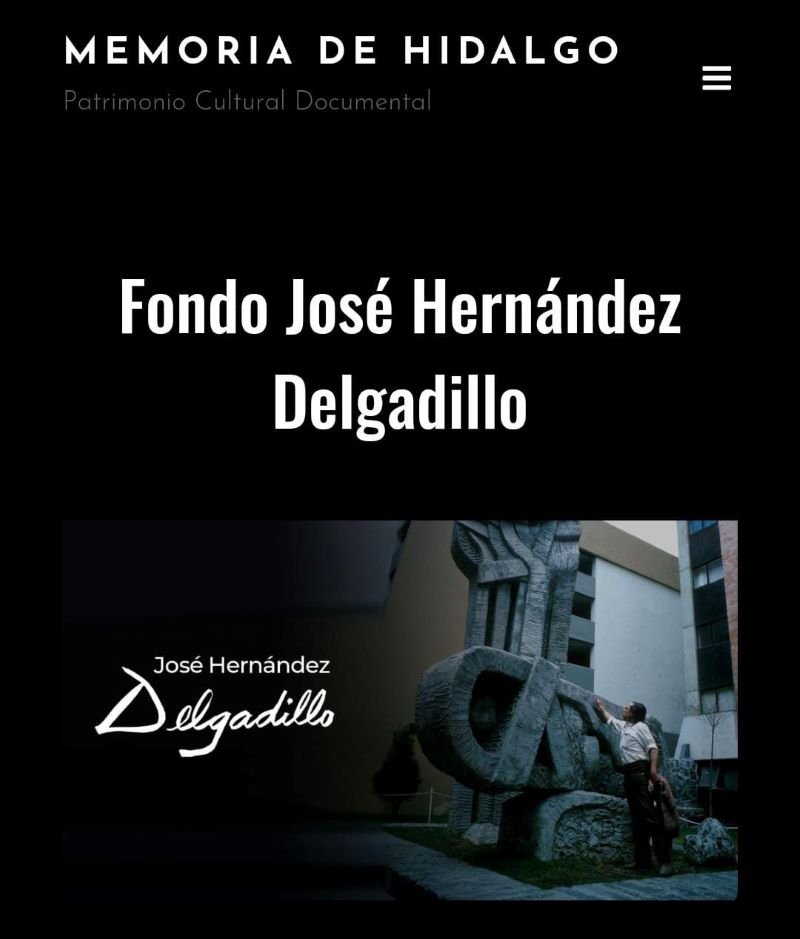Toggle site navigation visibility with hamburger button

tap(718, 78)
